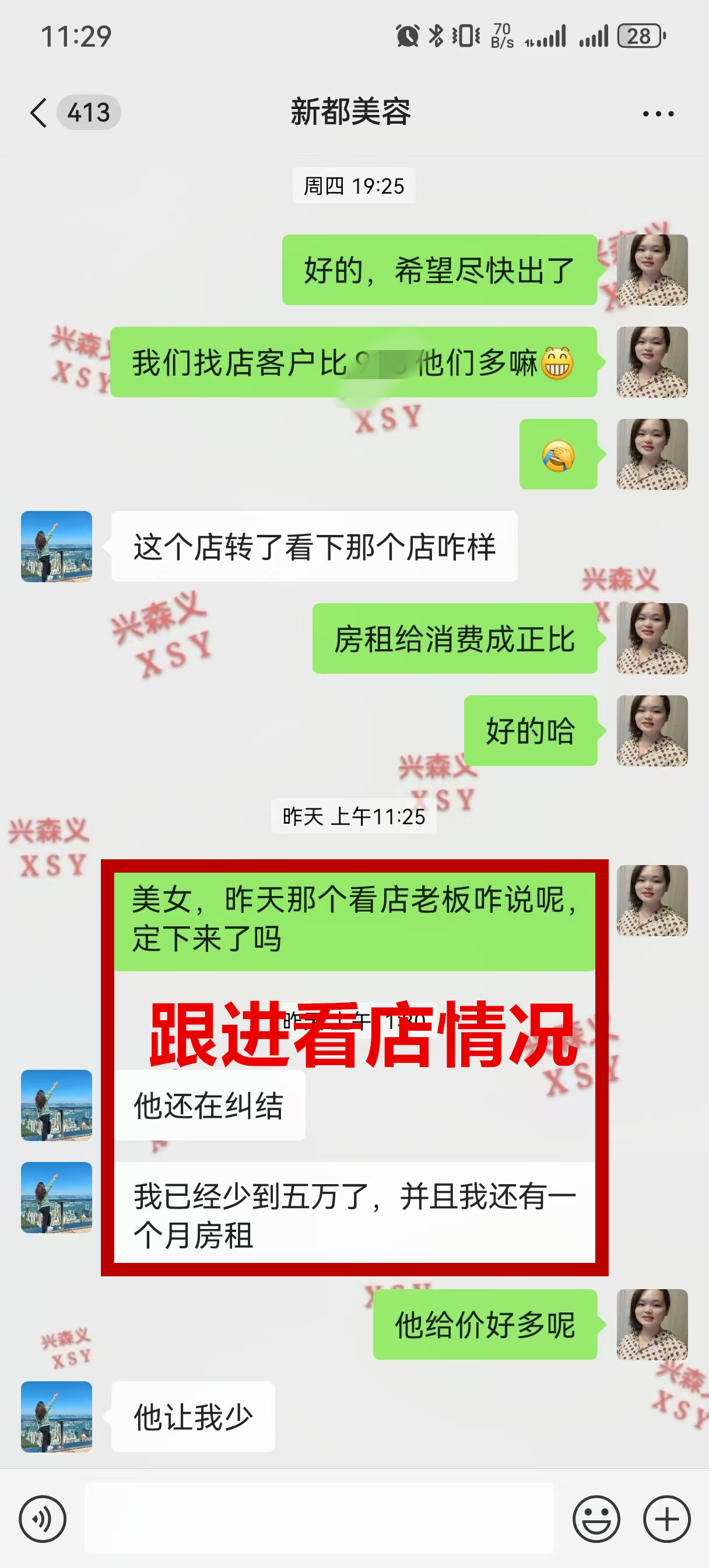Tap own avatar beside 好的哈 message
Screen dimensions: 709x1568
(x=652, y=730)
